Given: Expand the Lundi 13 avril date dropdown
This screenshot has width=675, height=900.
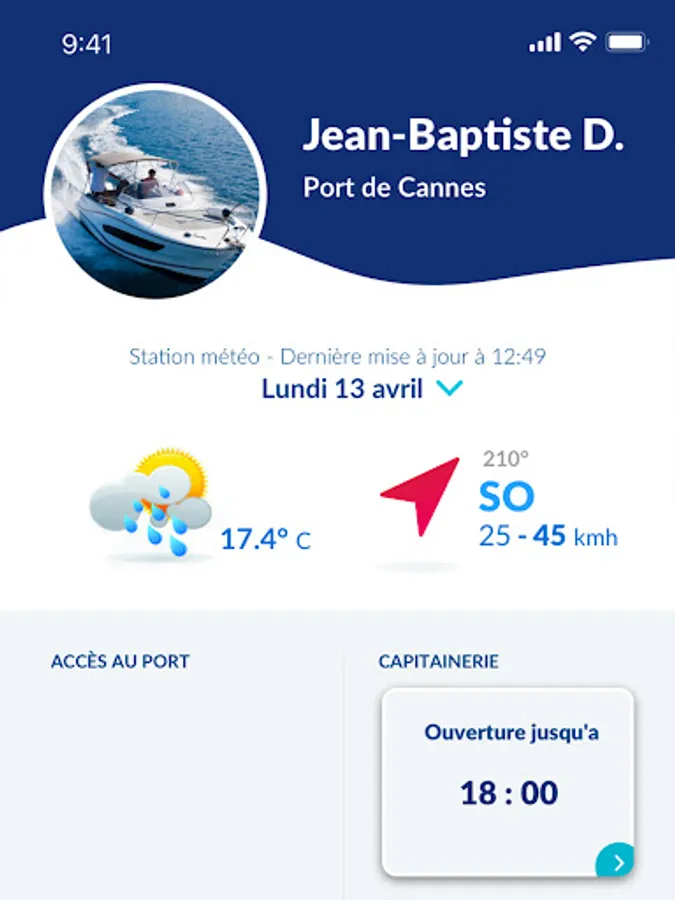Looking at the screenshot, I should (x=450, y=389).
